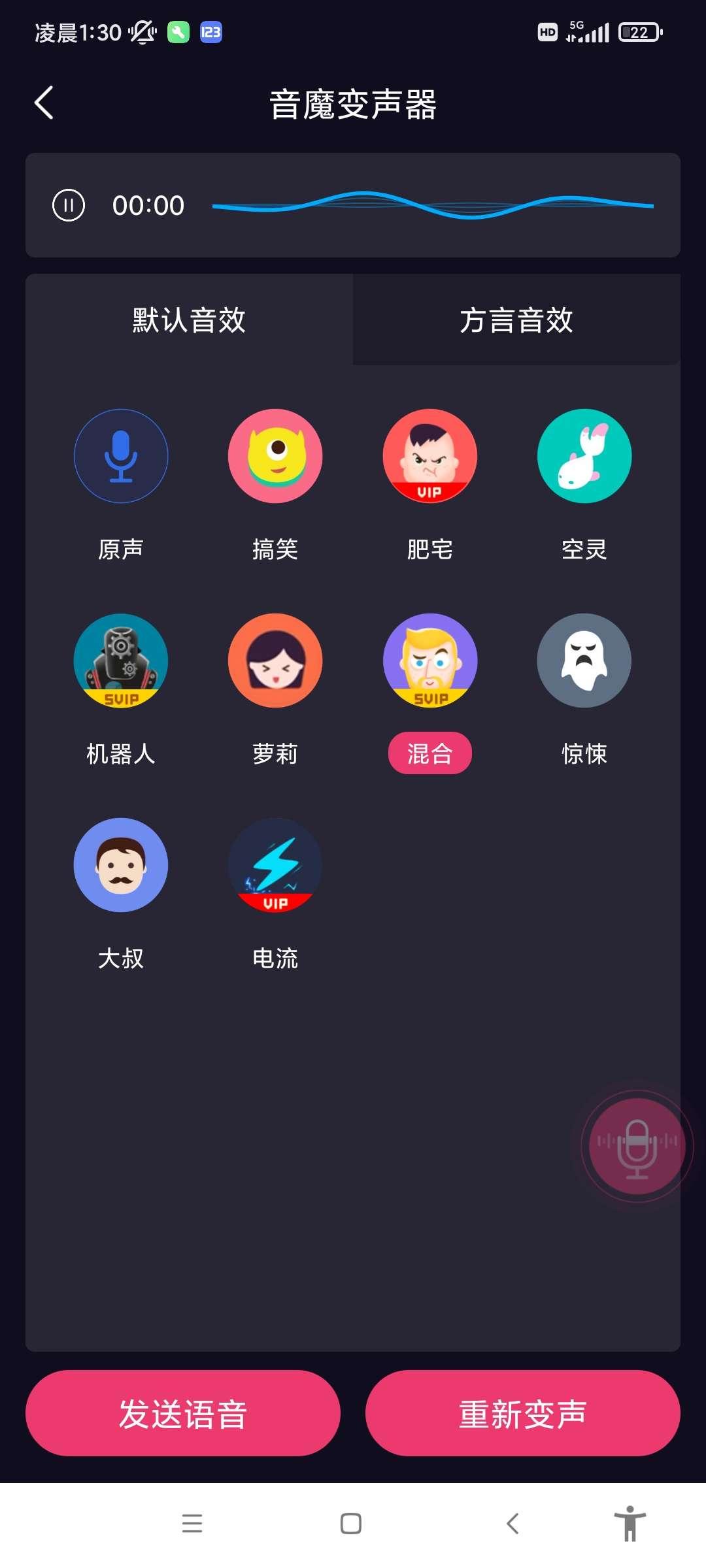Tap the 00:00 playback time display
Viewport: 706px width, 1568px height.
149,206
